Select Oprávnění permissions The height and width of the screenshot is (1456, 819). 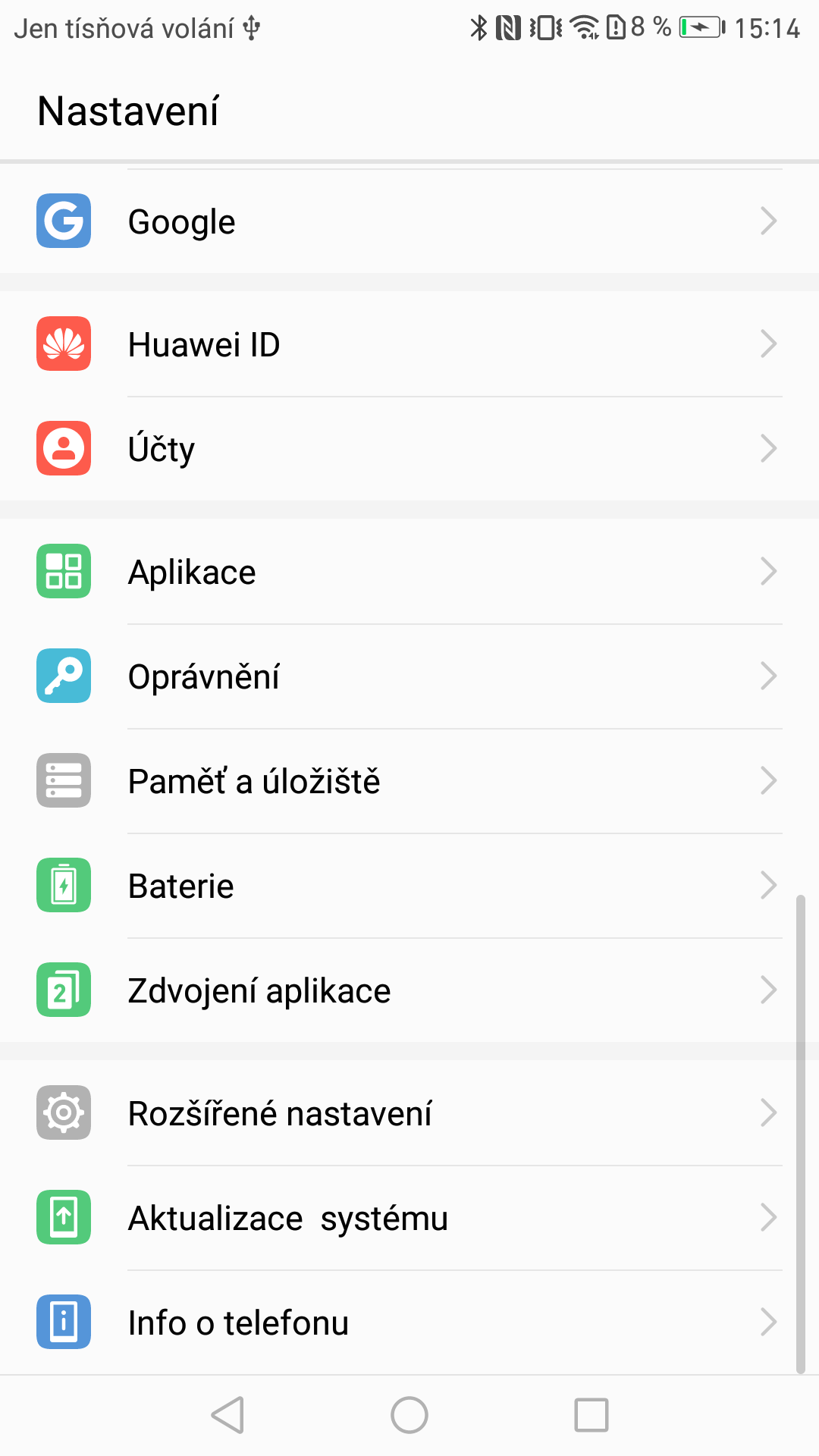point(409,676)
